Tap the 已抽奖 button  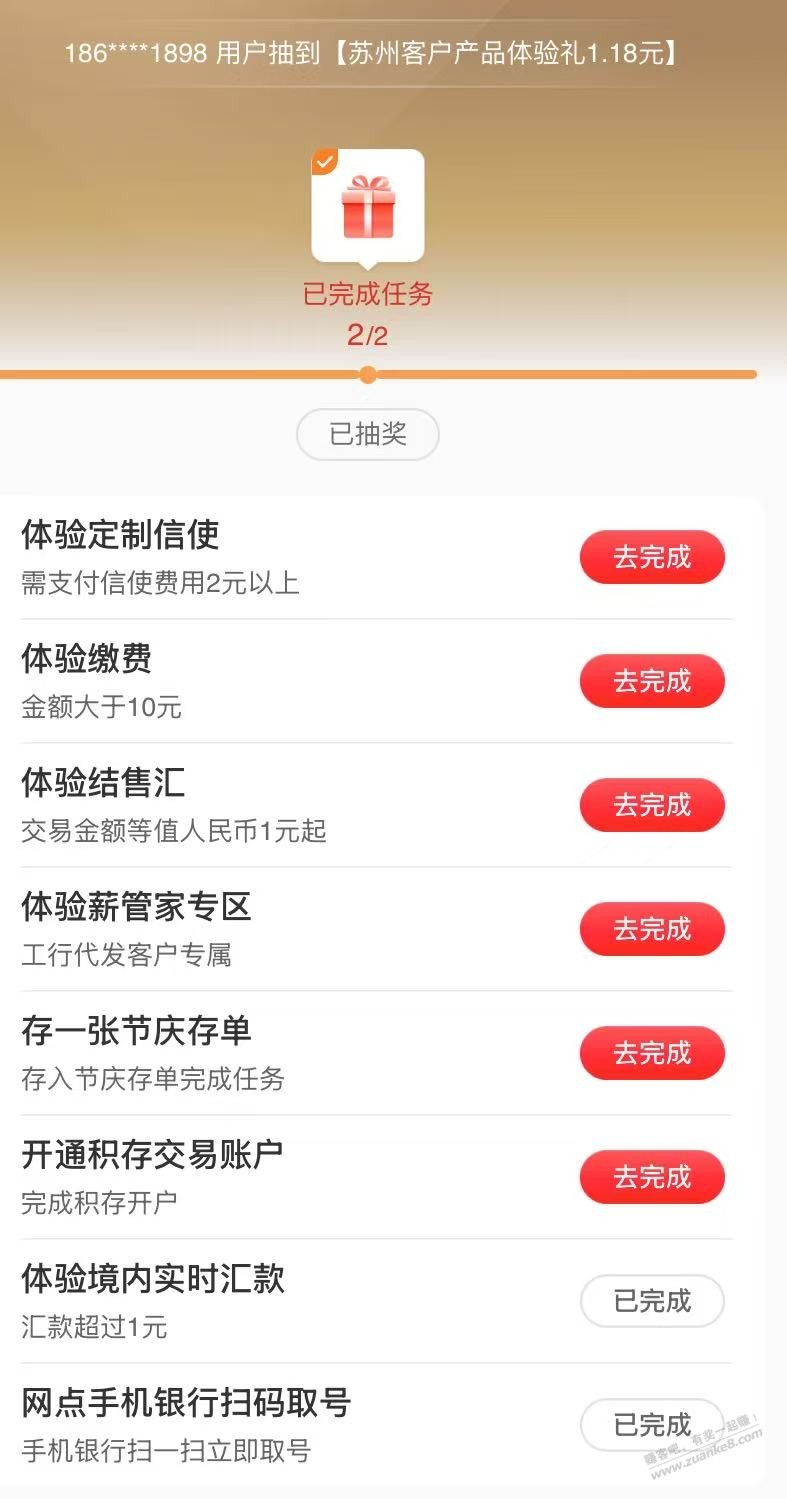pyautogui.click(x=368, y=434)
